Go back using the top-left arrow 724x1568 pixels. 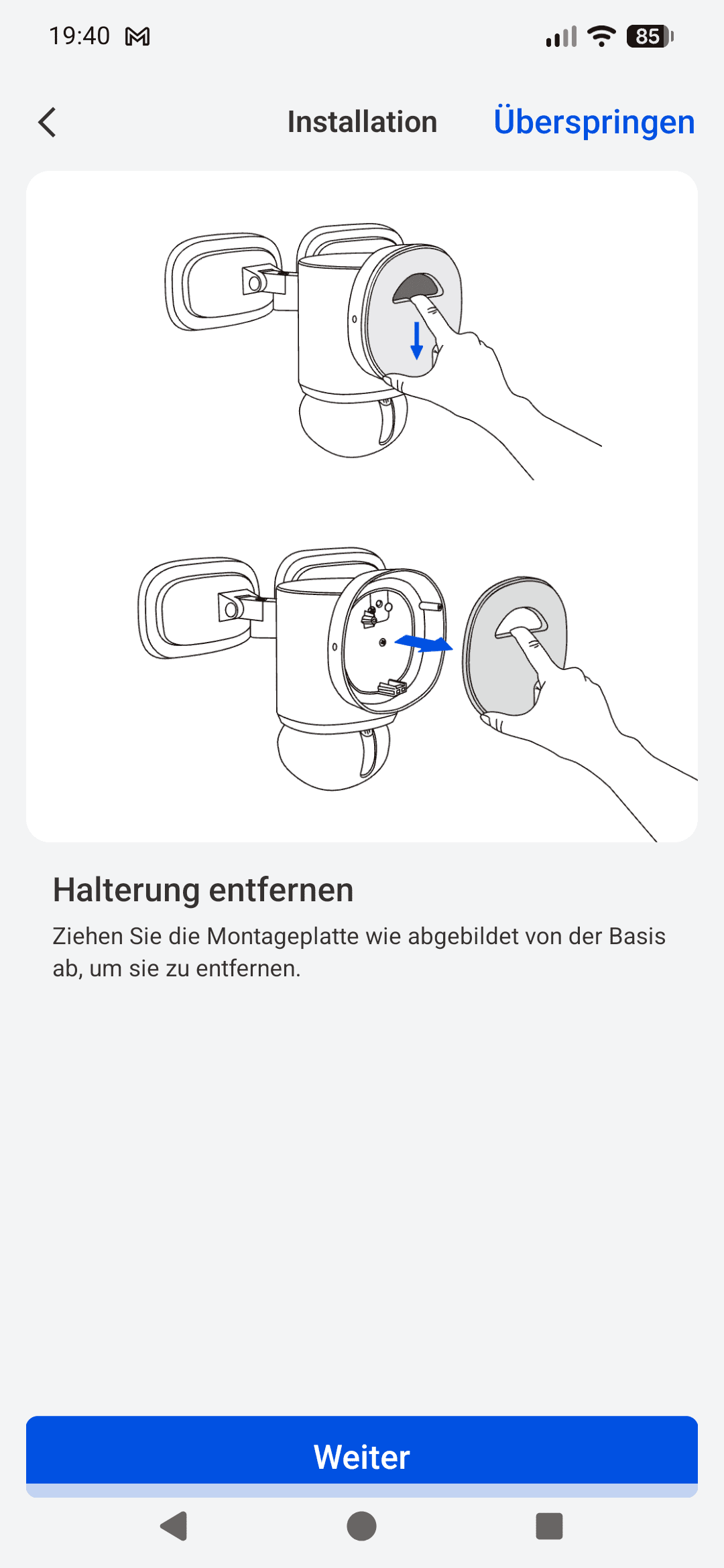click(x=47, y=122)
